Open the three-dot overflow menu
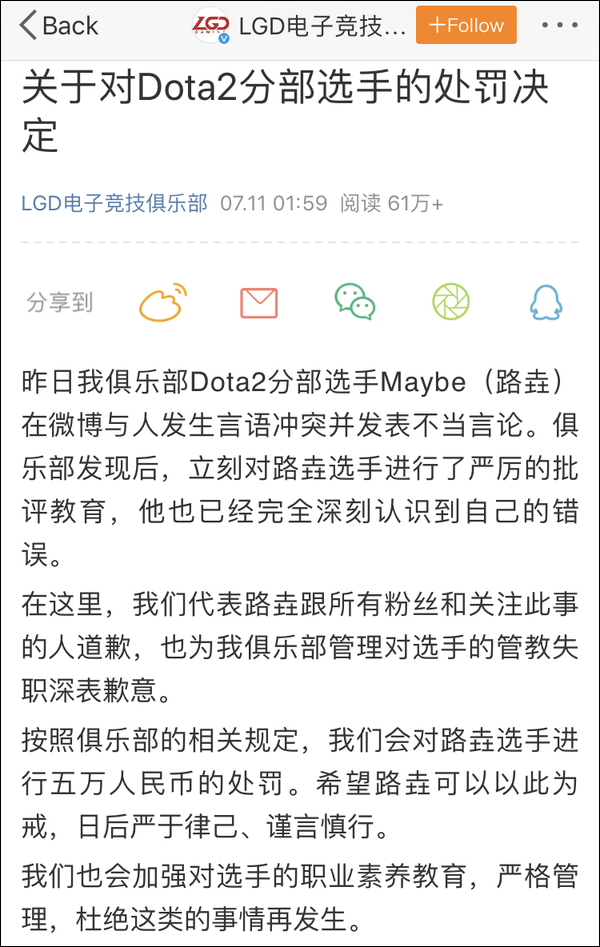600x947 pixels. [559, 26]
